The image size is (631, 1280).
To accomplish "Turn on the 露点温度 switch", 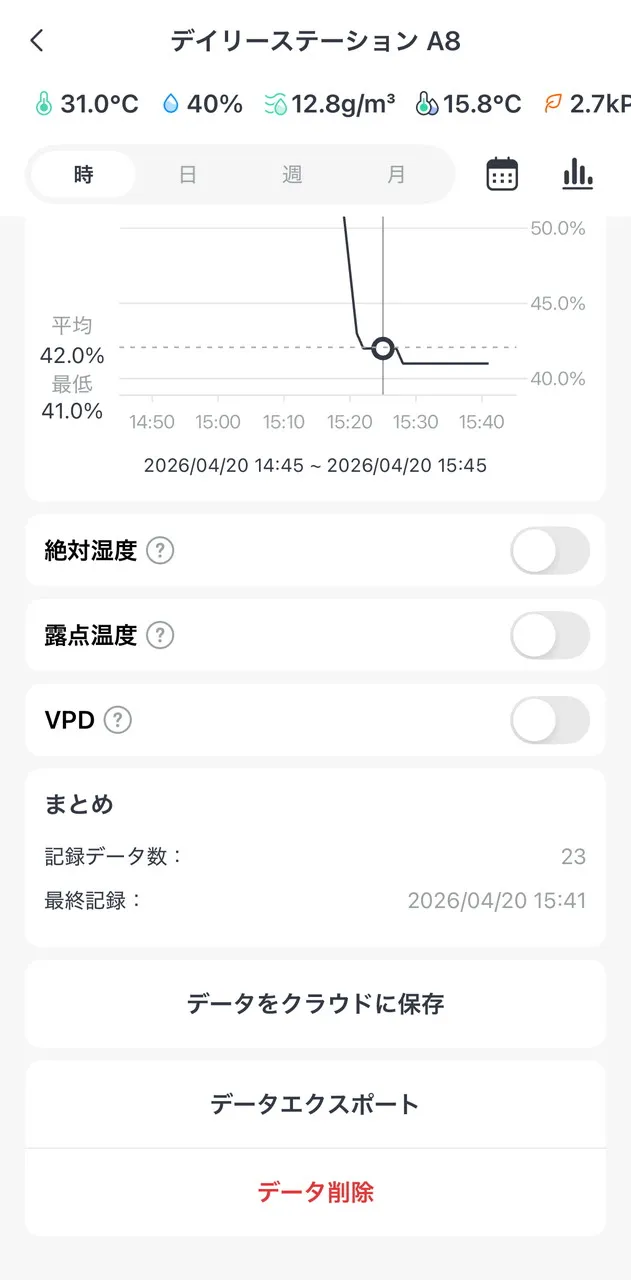I will [x=549, y=636].
